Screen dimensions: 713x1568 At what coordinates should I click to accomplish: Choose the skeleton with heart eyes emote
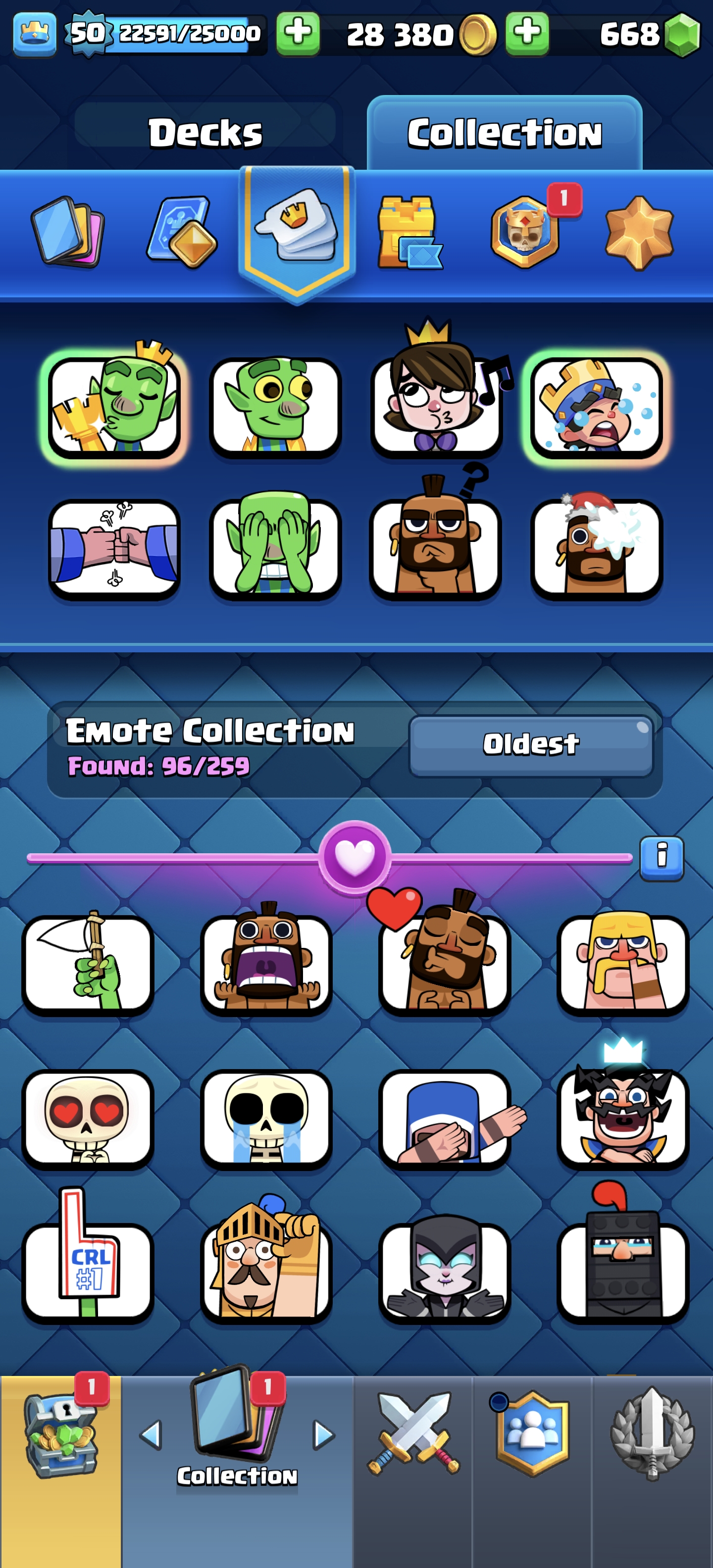coord(88,1119)
